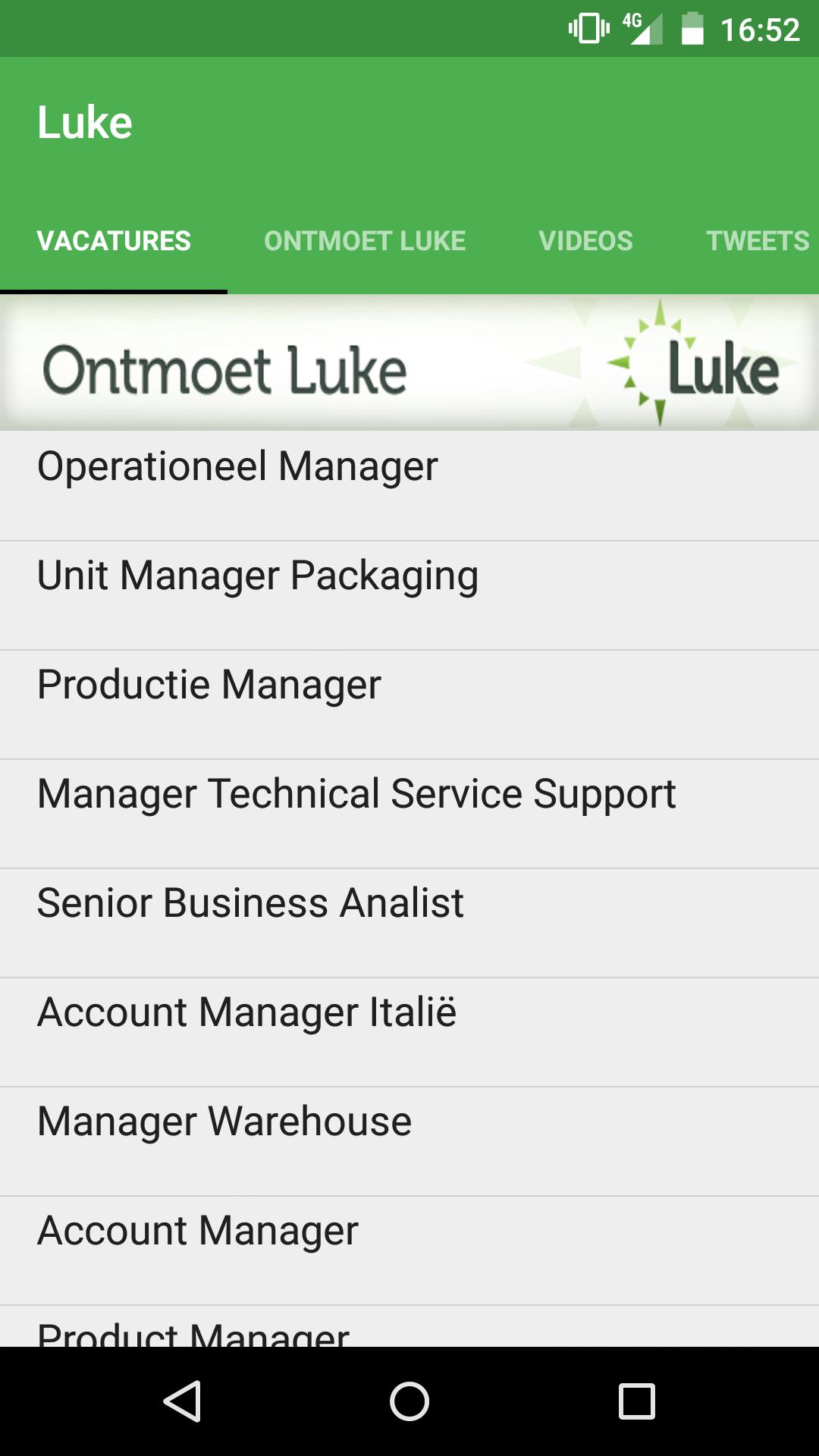Switch to the ONTMOET LUKE tab
This screenshot has height=1456, width=819.
(365, 240)
